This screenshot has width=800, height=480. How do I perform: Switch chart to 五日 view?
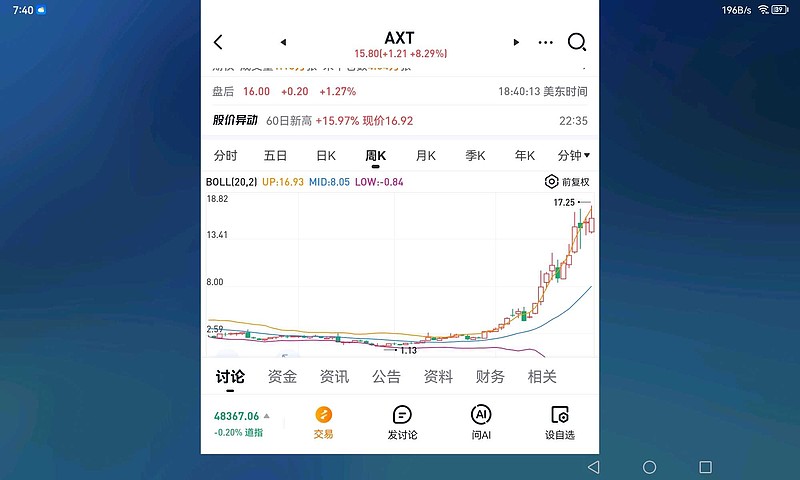pos(275,156)
